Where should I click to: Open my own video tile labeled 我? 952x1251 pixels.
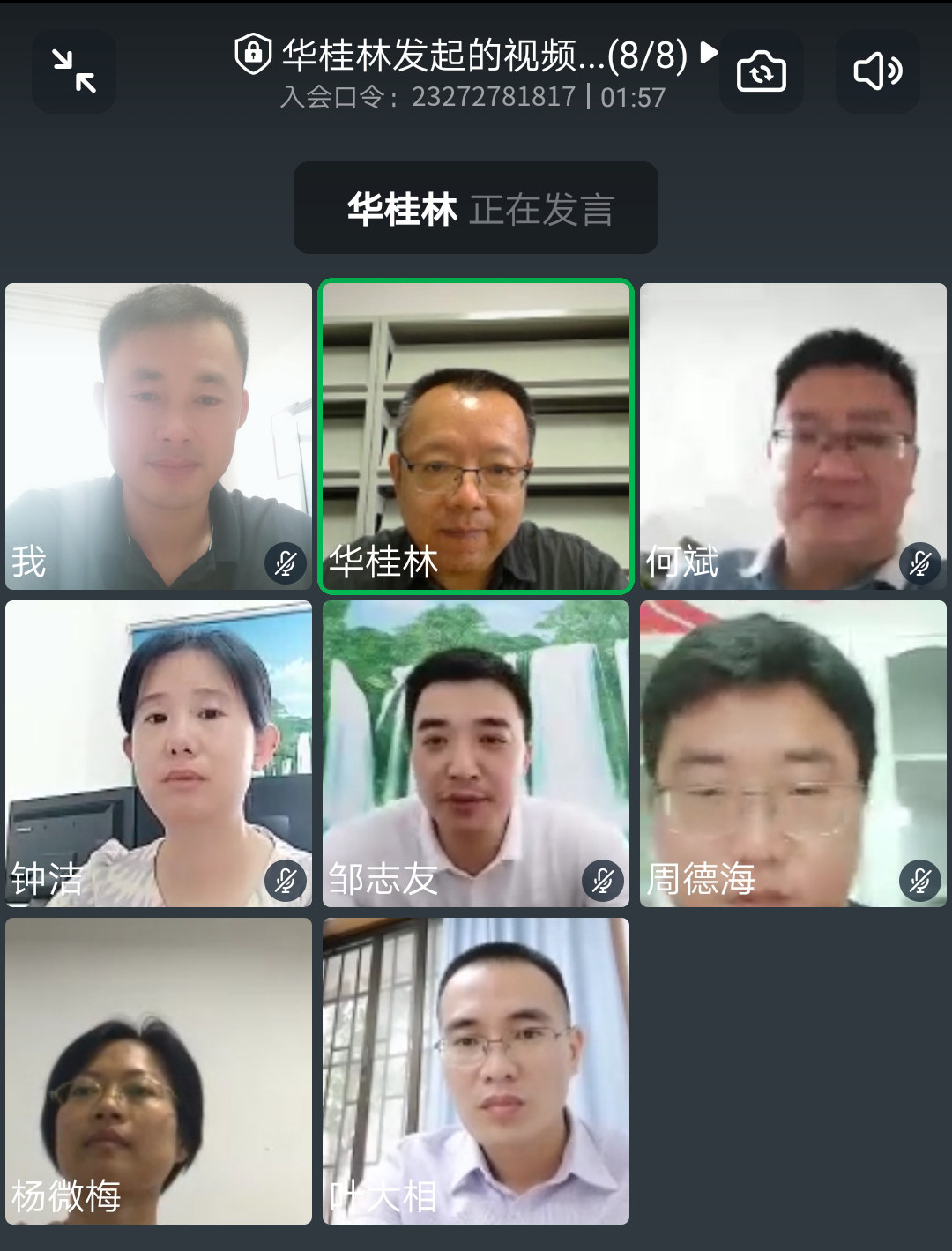tap(159, 436)
